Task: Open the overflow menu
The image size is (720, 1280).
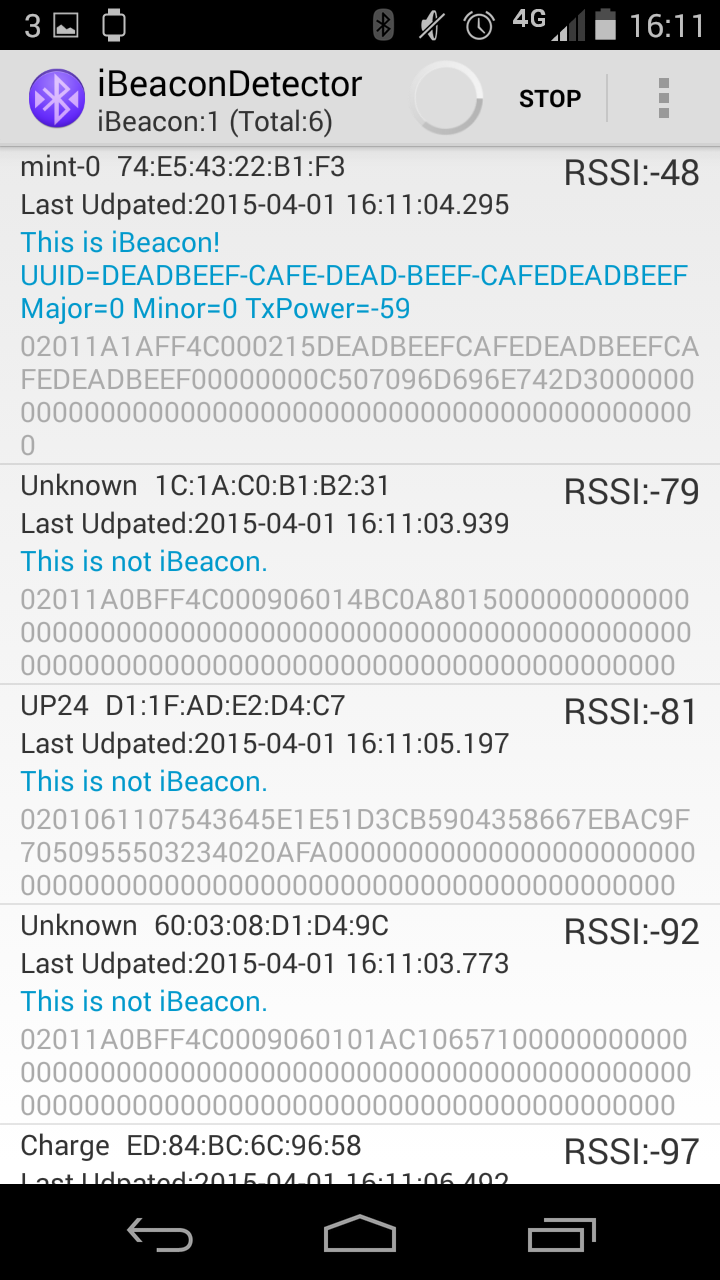Action: [664, 98]
